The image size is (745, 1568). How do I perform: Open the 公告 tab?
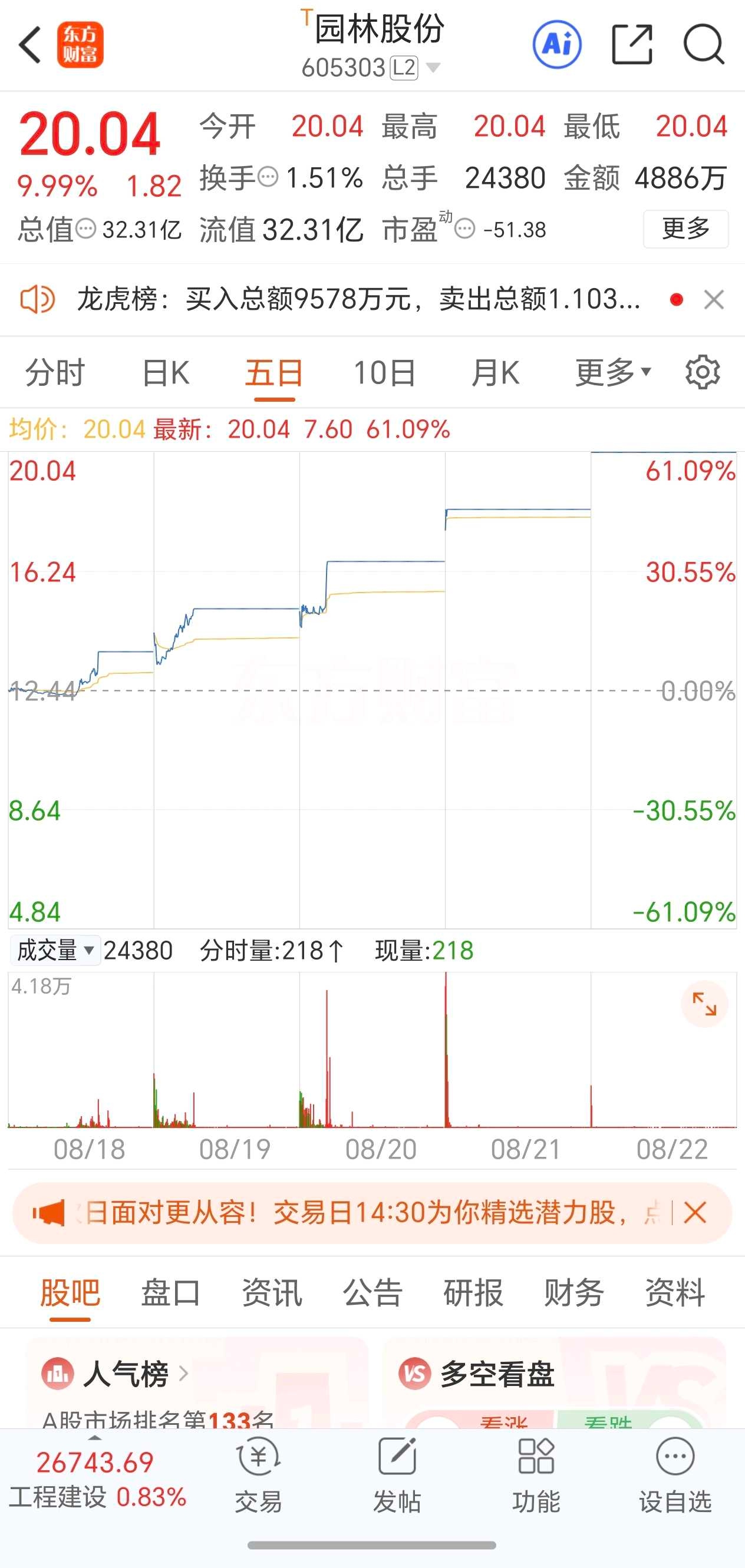point(372,1292)
